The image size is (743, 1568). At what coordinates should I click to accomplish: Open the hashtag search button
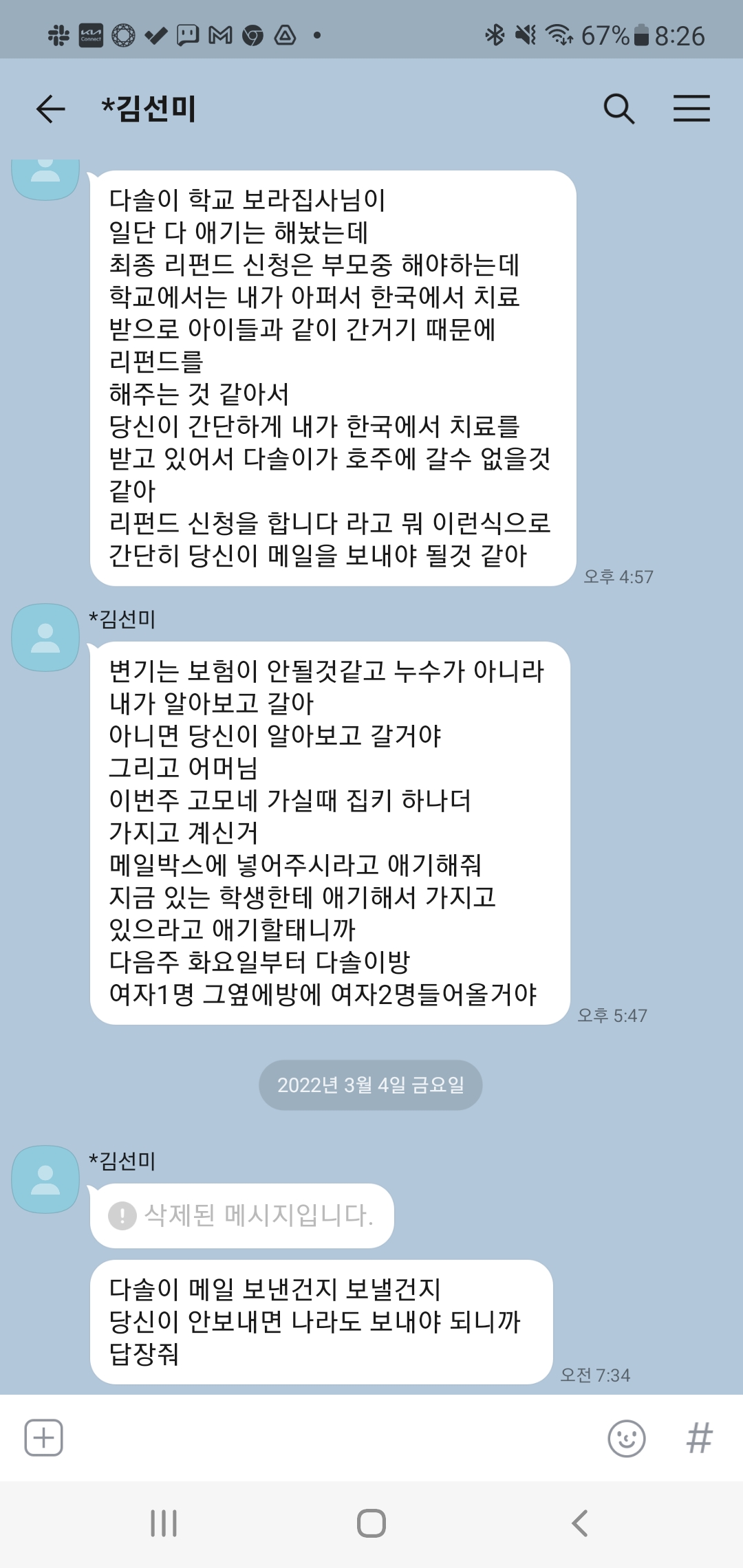pyautogui.click(x=700, y=1438)
